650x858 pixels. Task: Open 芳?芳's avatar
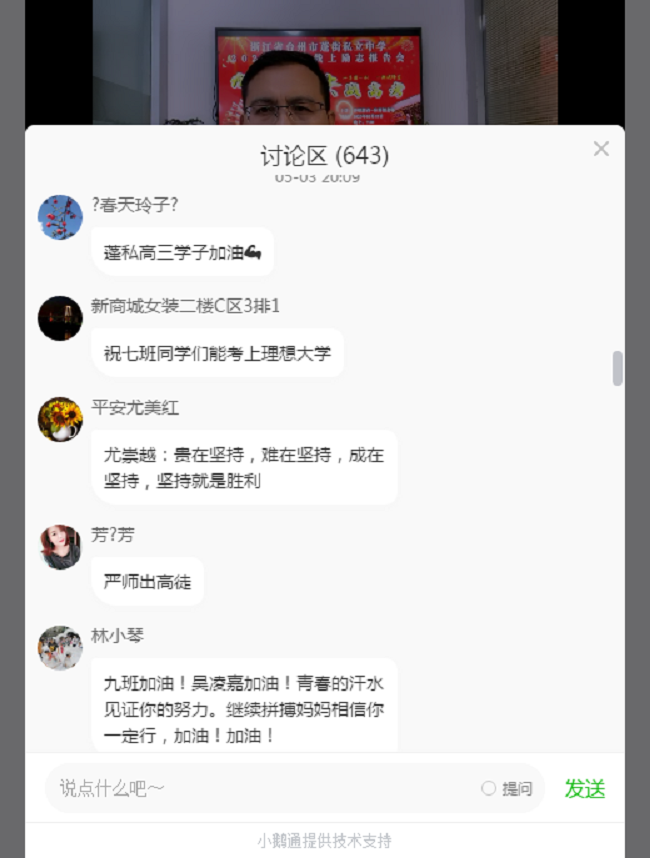coord(60,546)
